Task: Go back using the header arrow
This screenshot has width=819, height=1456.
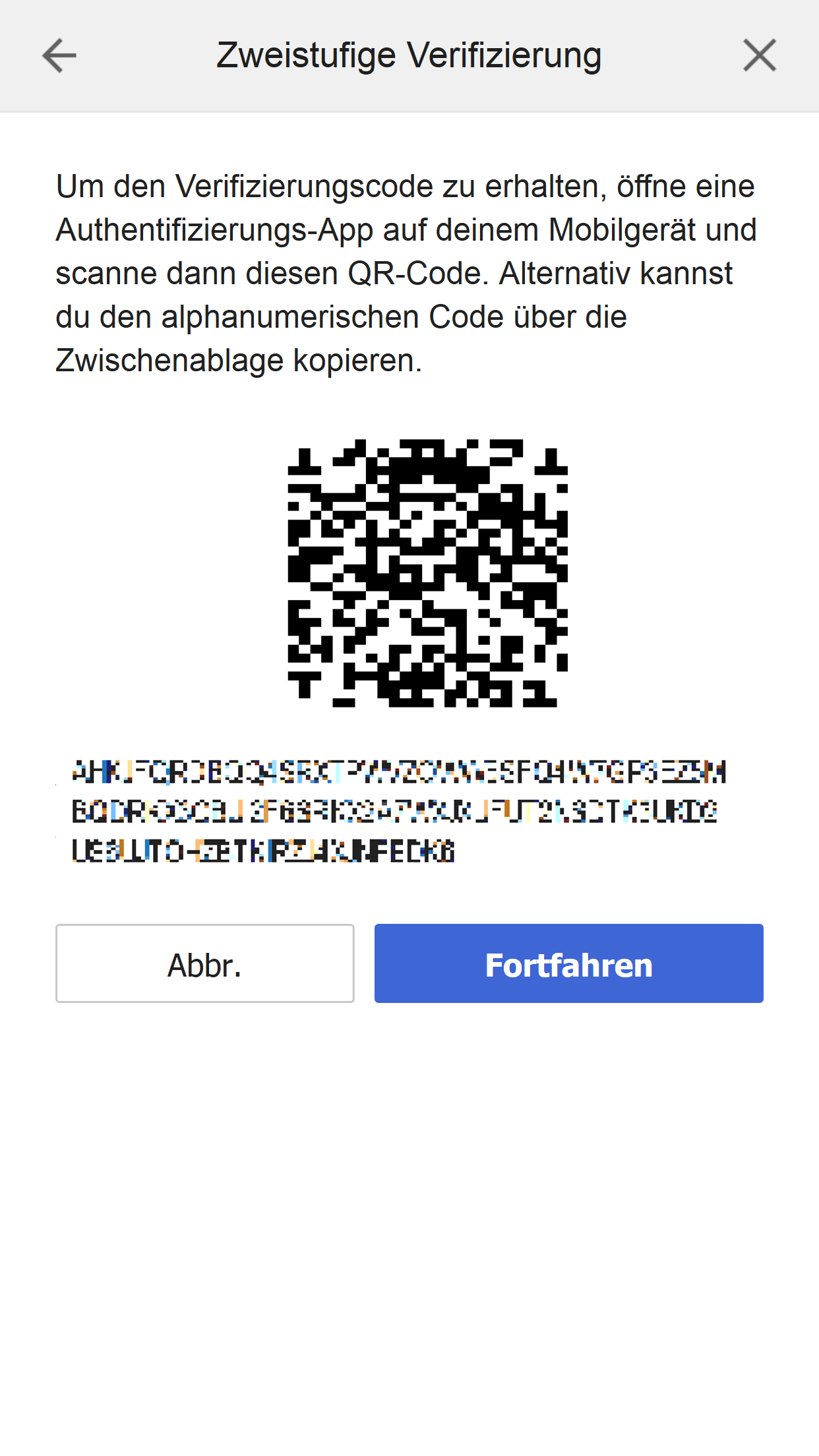Action: click(59, 55)
